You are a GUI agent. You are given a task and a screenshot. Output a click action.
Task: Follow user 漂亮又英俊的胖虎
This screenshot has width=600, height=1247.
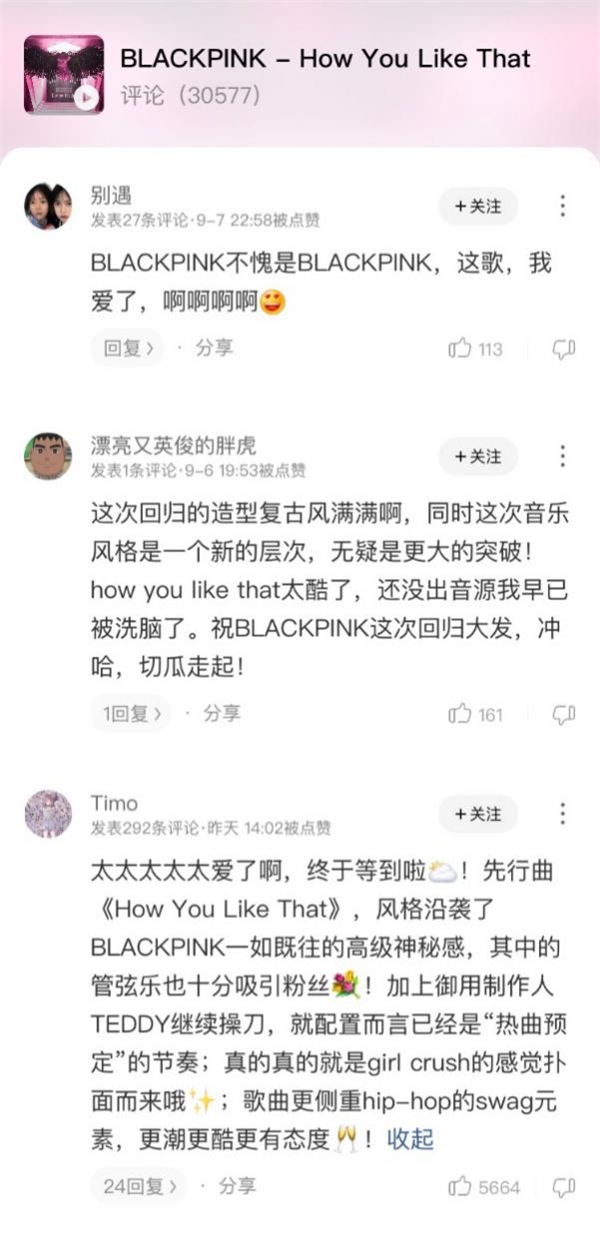(478, 456)
